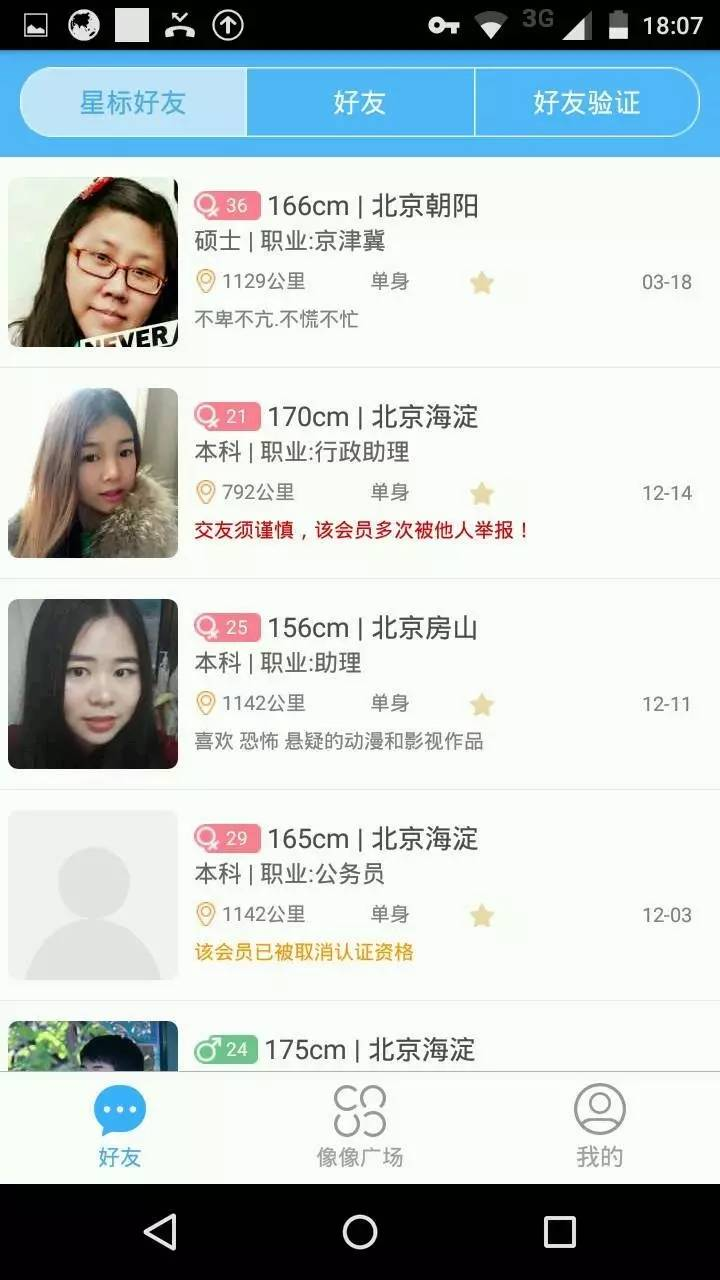Unstar the 公务员 friend

(482, 915)
